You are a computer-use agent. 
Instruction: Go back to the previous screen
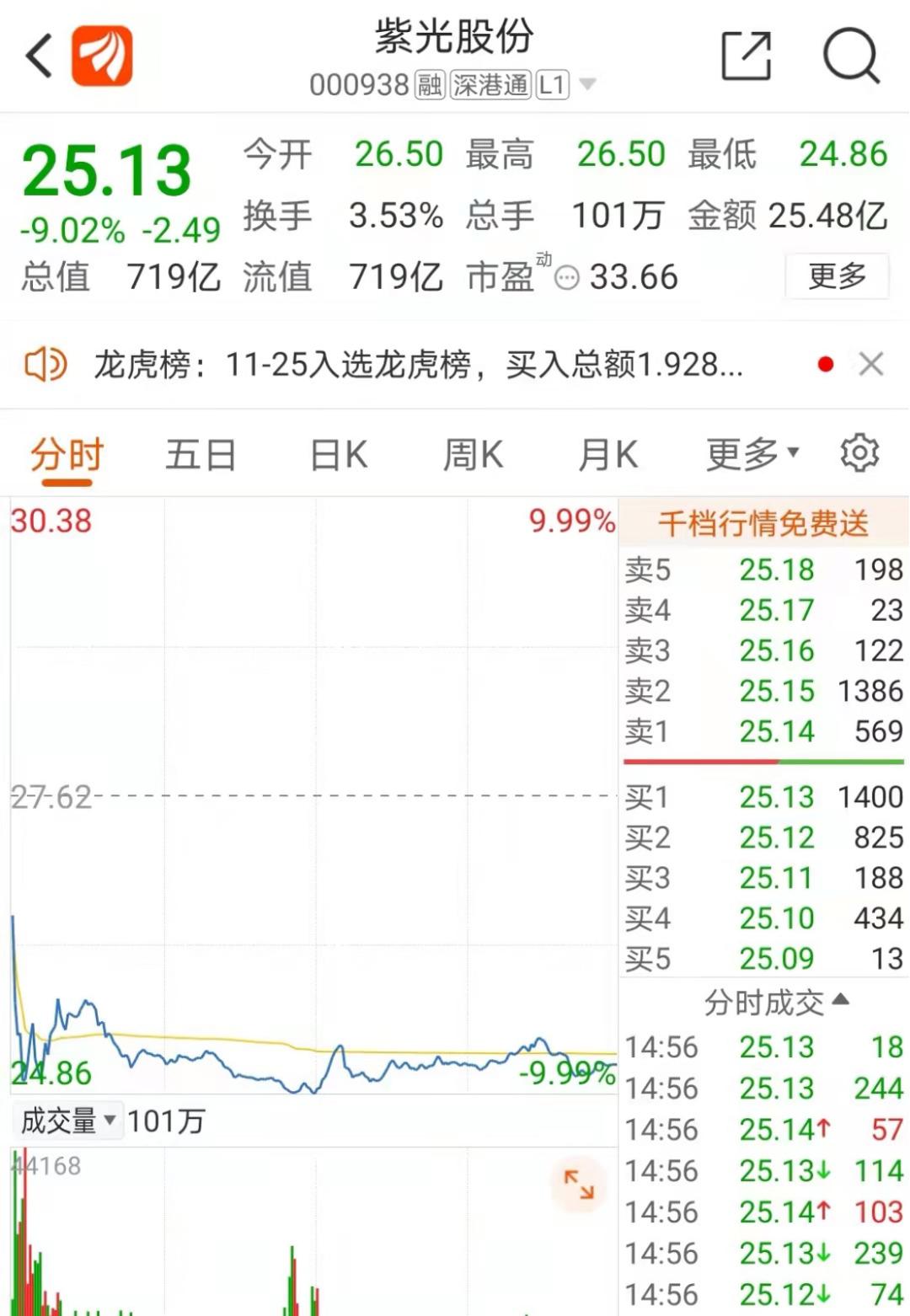click(x=39, y=56)
